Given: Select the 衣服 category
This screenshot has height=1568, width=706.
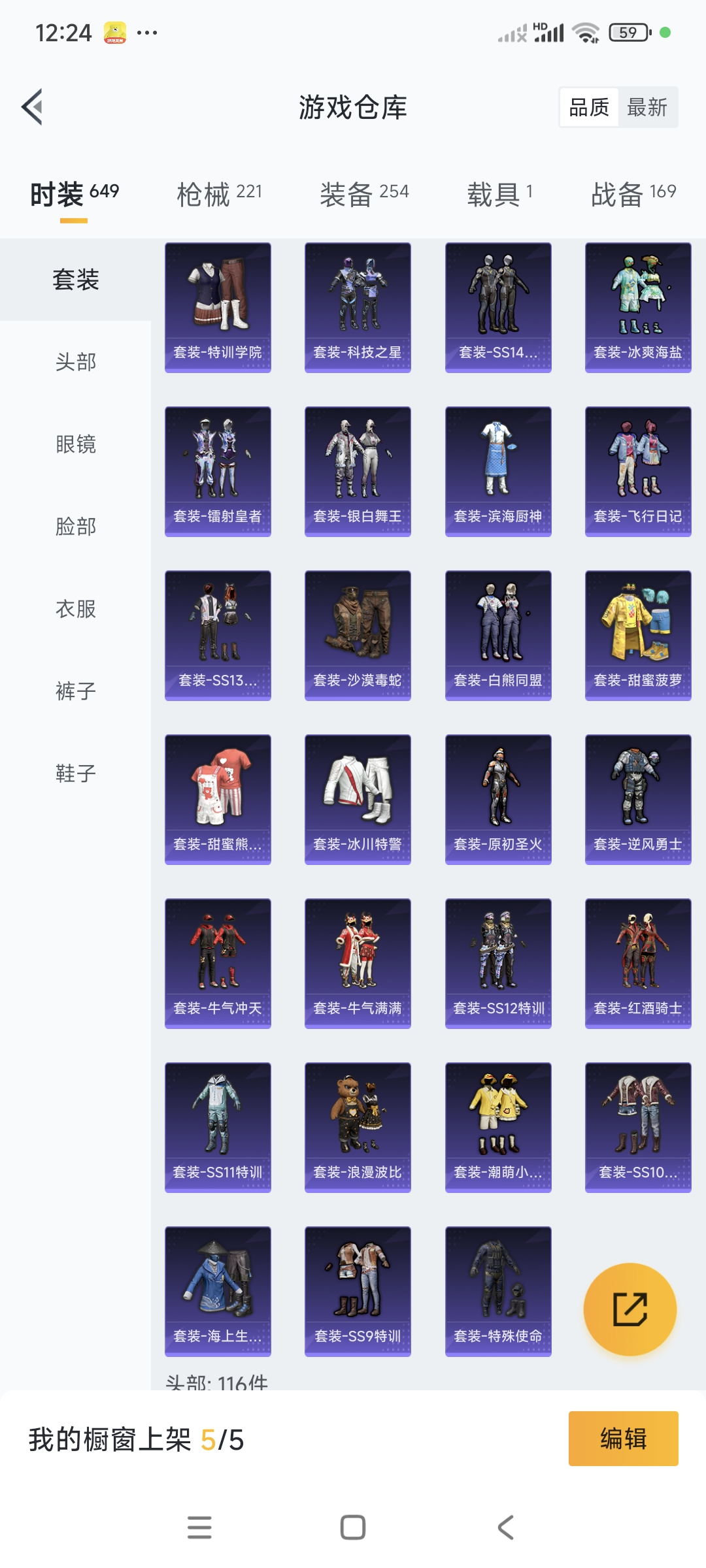Looking at the screenshot, I should 76,609.
